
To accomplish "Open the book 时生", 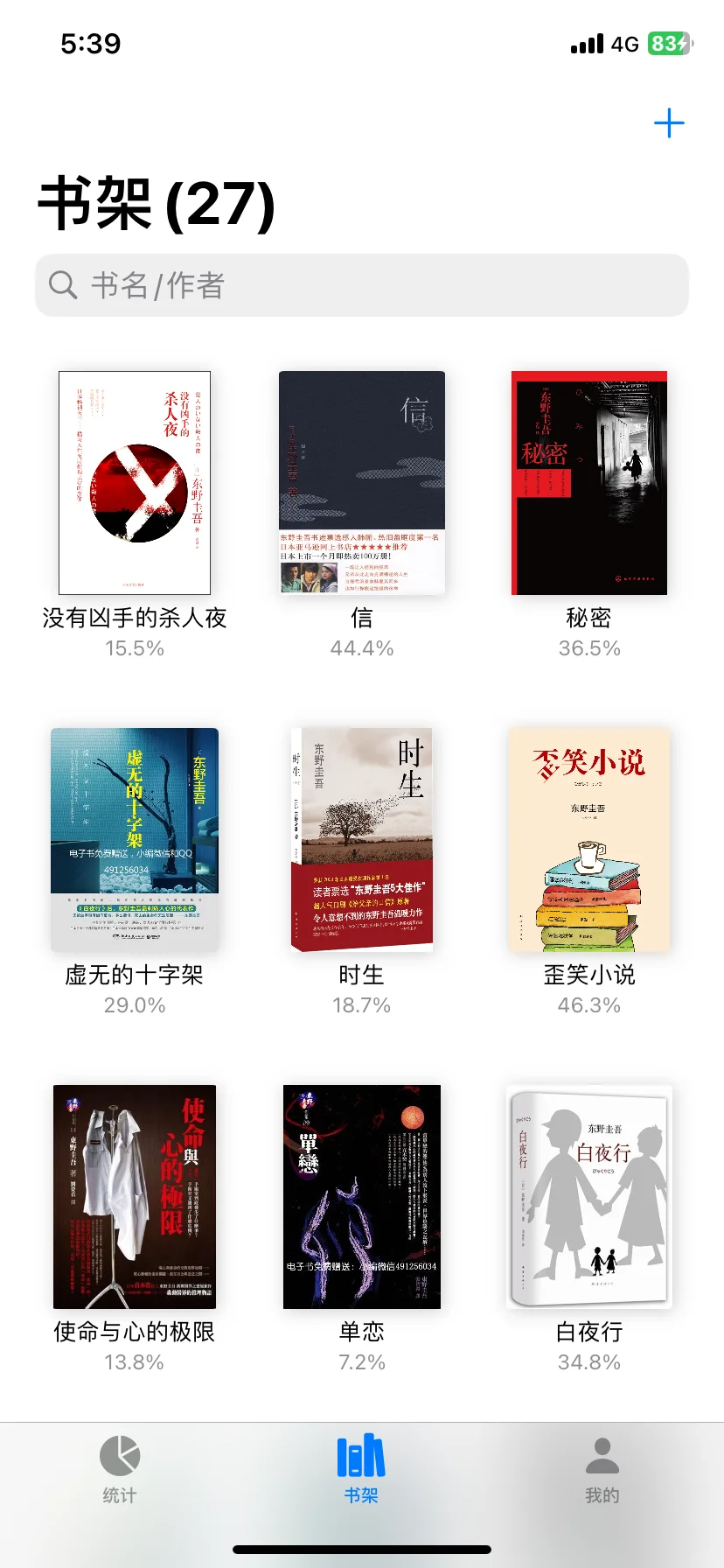I will (362, 840).
